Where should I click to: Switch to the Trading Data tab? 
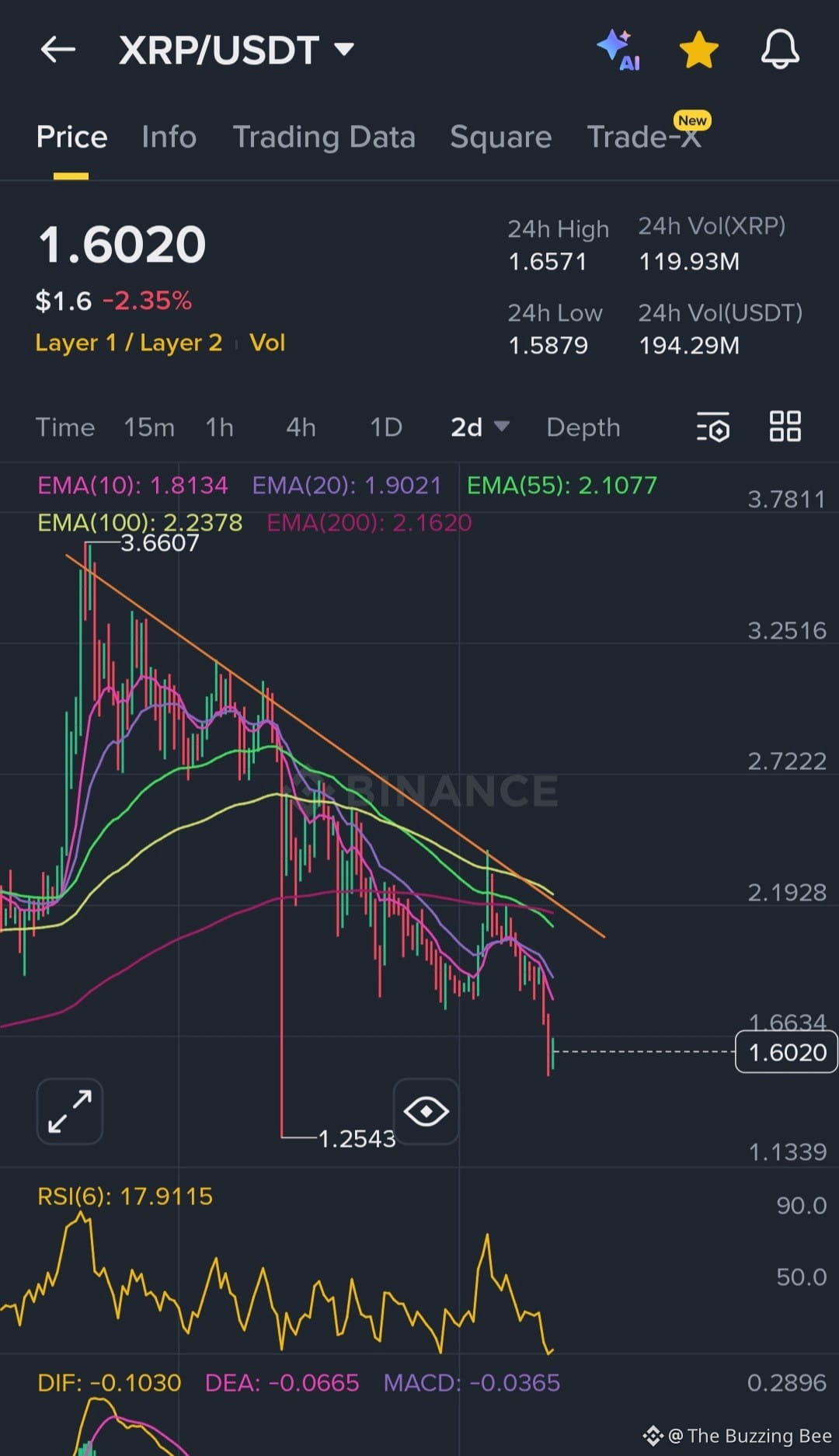click(324, 137)
